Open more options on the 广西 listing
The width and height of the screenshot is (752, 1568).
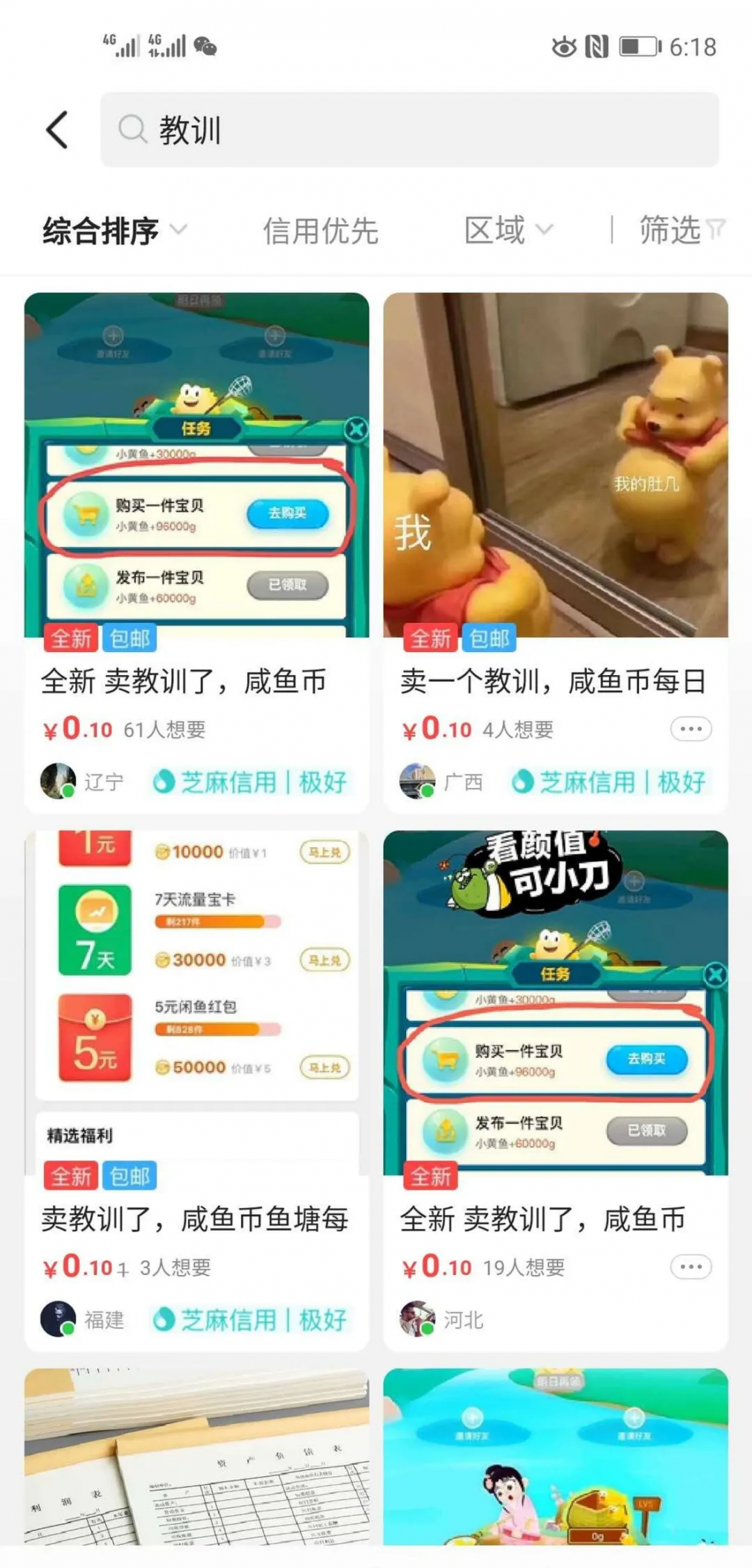(691, 729)
